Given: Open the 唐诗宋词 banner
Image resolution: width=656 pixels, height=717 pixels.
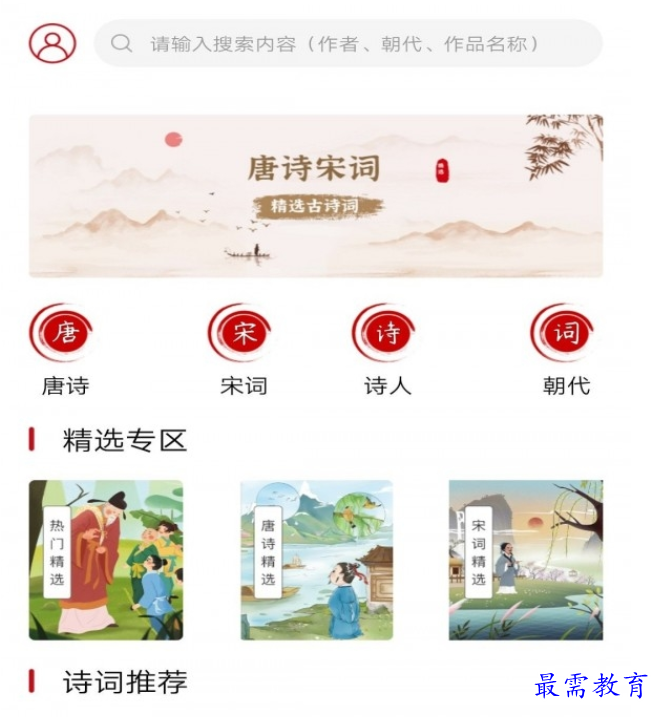Looking at the screenshot, I should pos(315,196).
